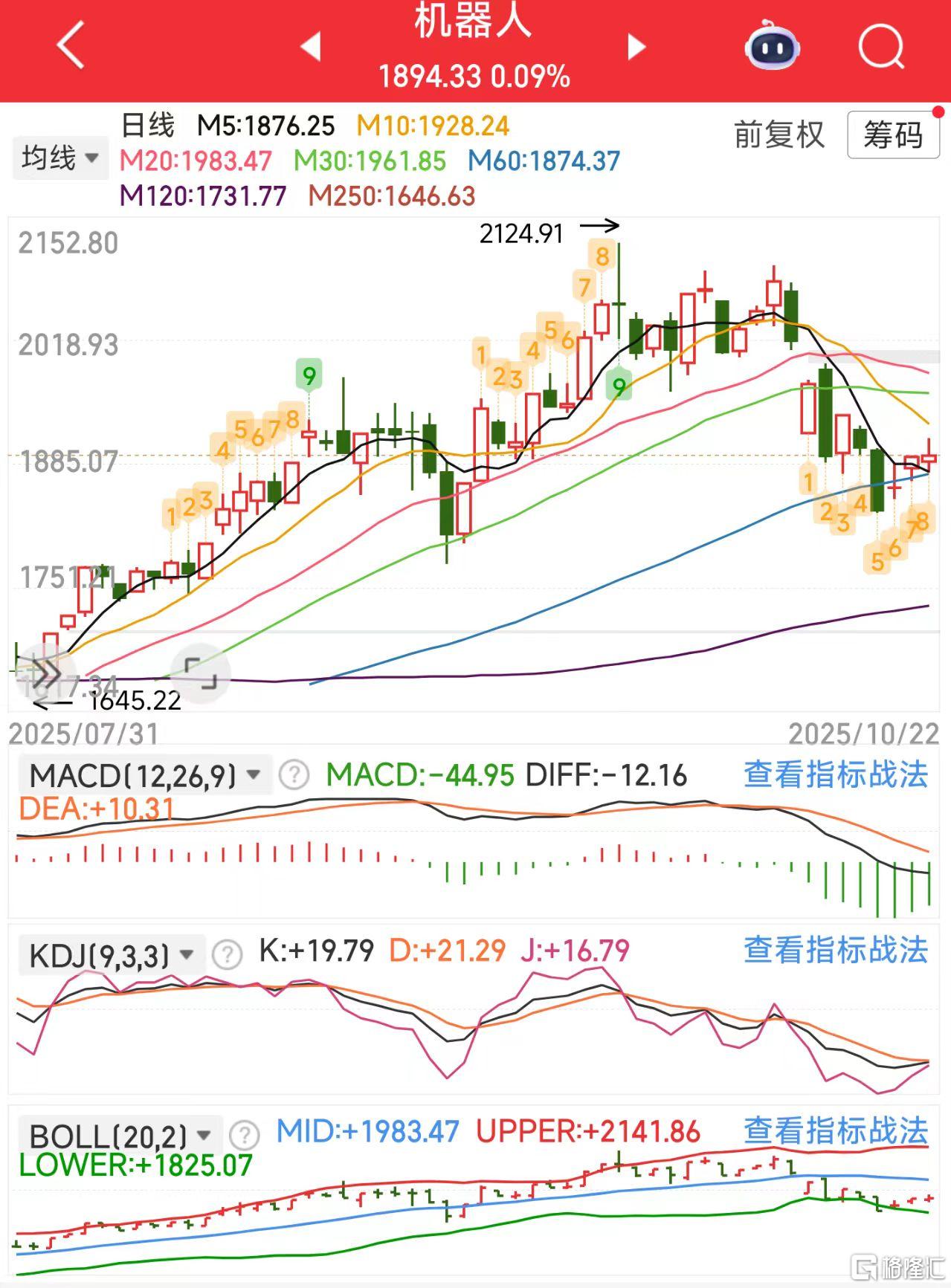Image resolution: width=951 pixels, height=1288 pixels.
Task: Open the MACD(12,26,9) indicator selector
Action: tap(144, 775)
